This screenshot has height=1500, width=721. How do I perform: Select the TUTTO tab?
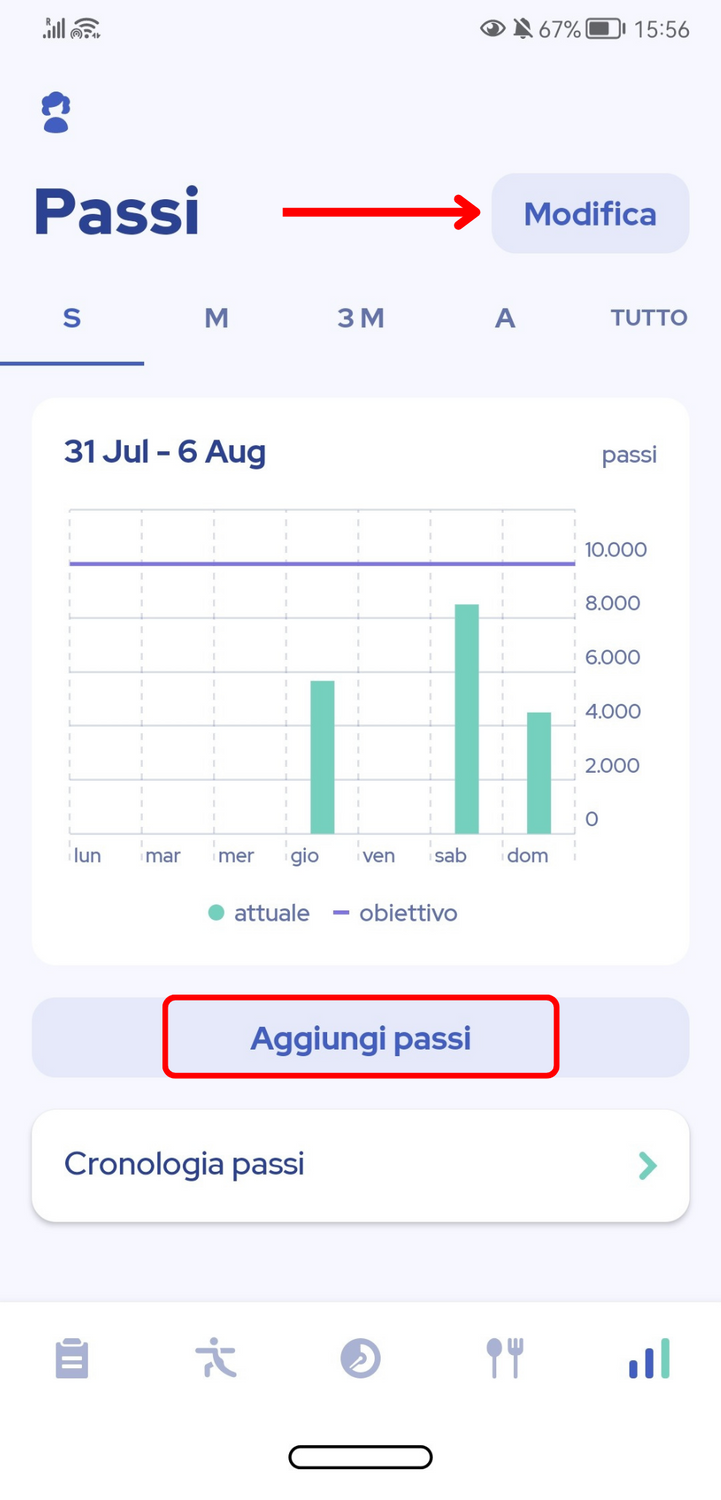tap(649, 318)
